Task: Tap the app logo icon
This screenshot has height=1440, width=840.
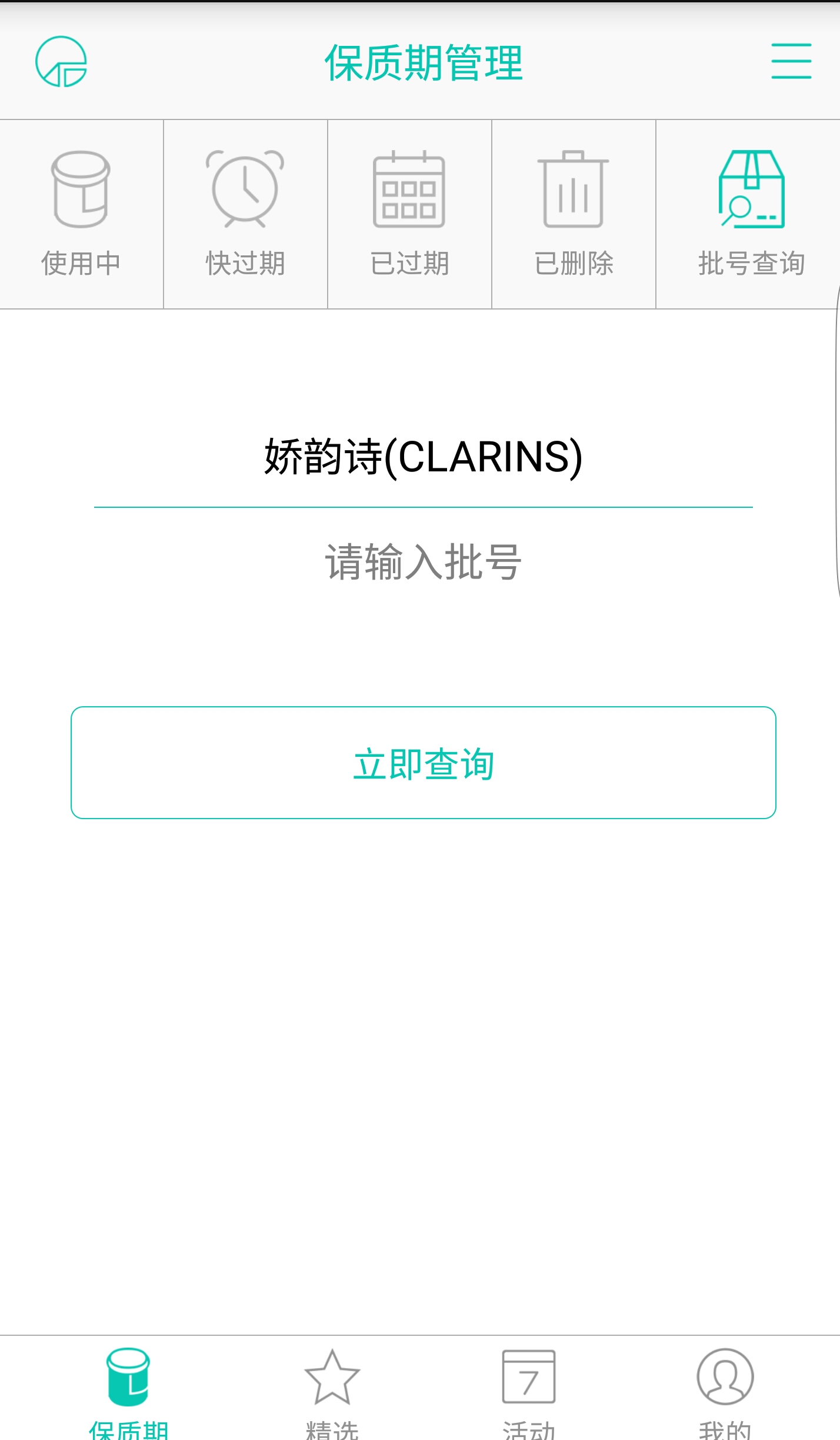Action: point(61,62)
